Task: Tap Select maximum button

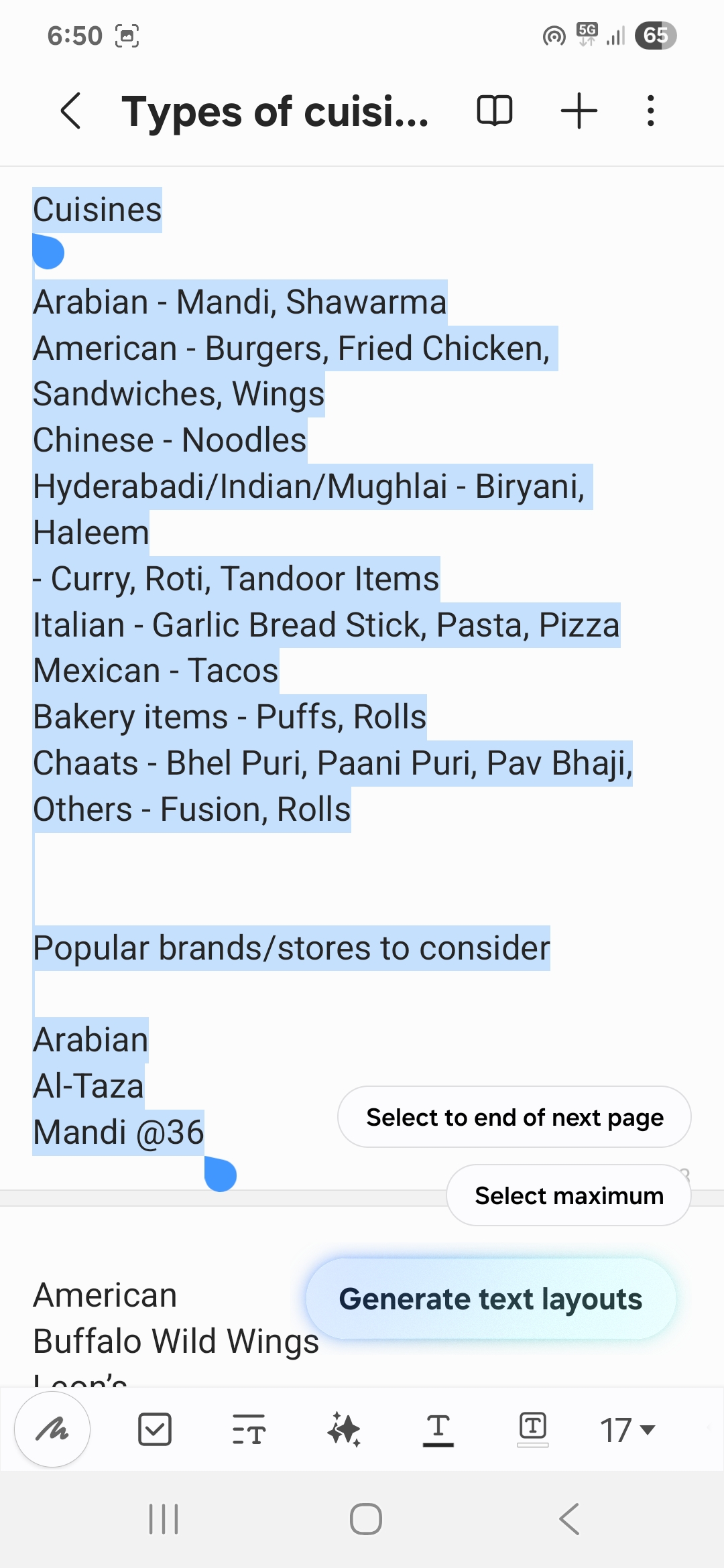Action: tap(568, 1195)
